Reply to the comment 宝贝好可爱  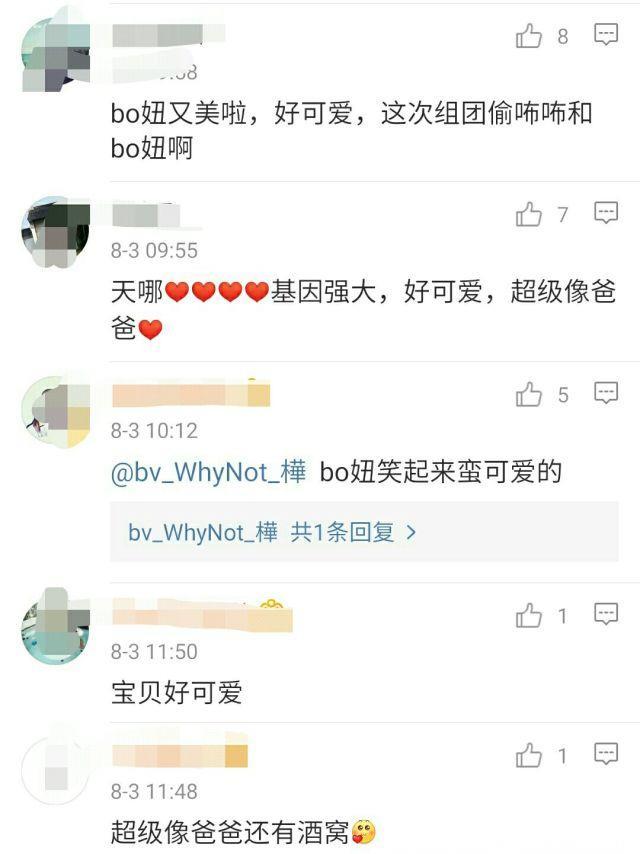click(606, 615)
